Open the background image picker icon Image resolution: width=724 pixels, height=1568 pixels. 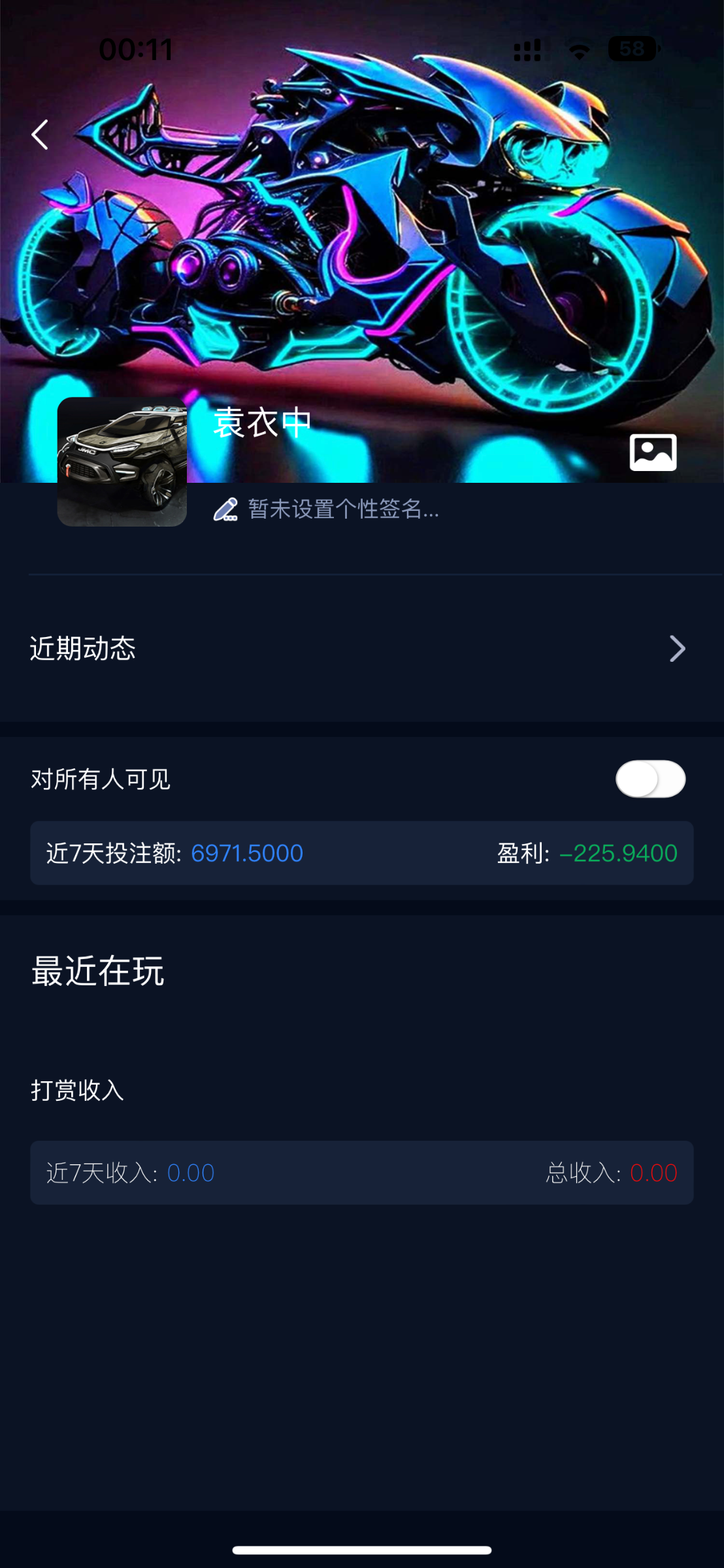[653, 452]
